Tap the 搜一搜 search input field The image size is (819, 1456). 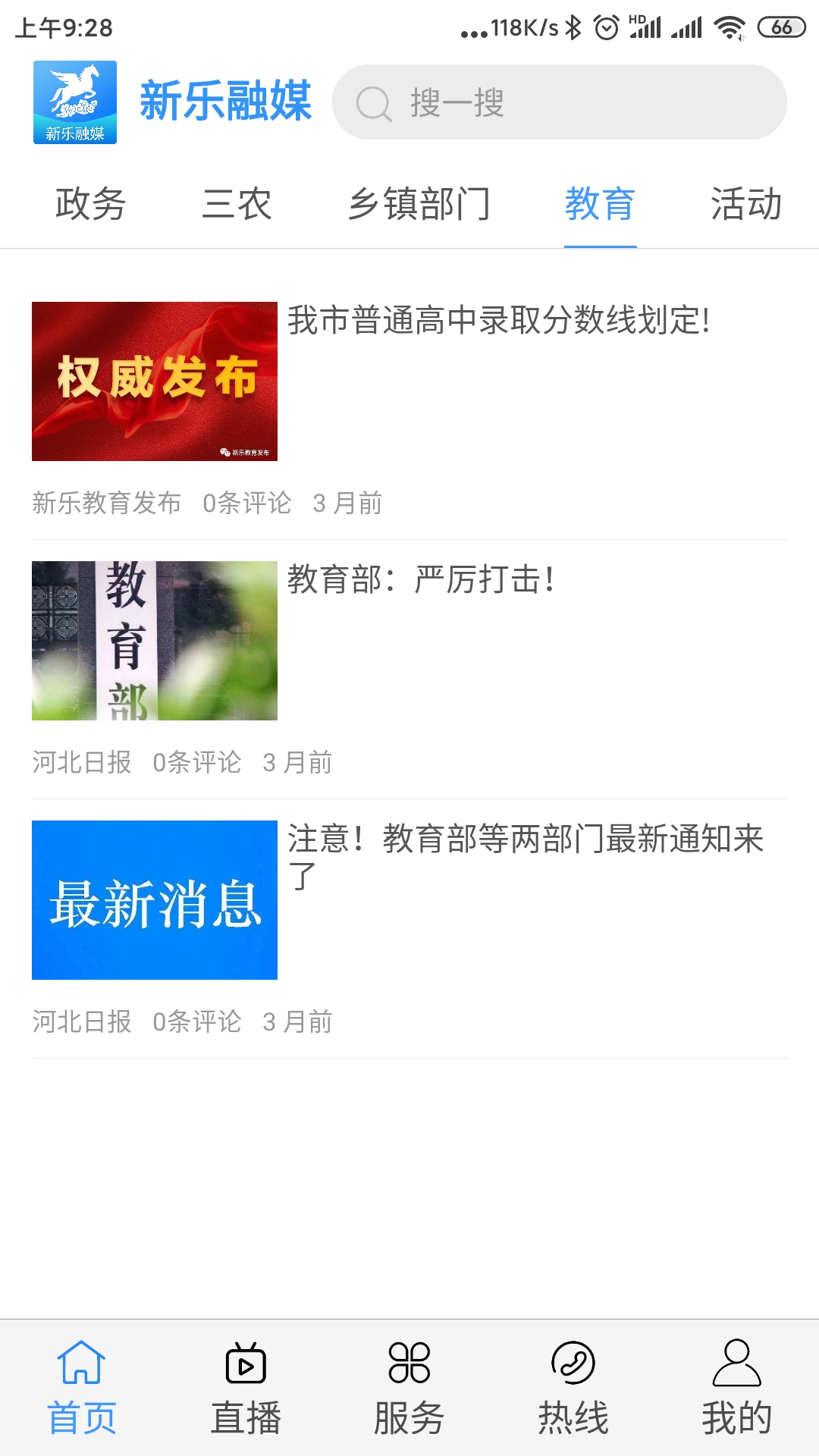click(561, 102)
